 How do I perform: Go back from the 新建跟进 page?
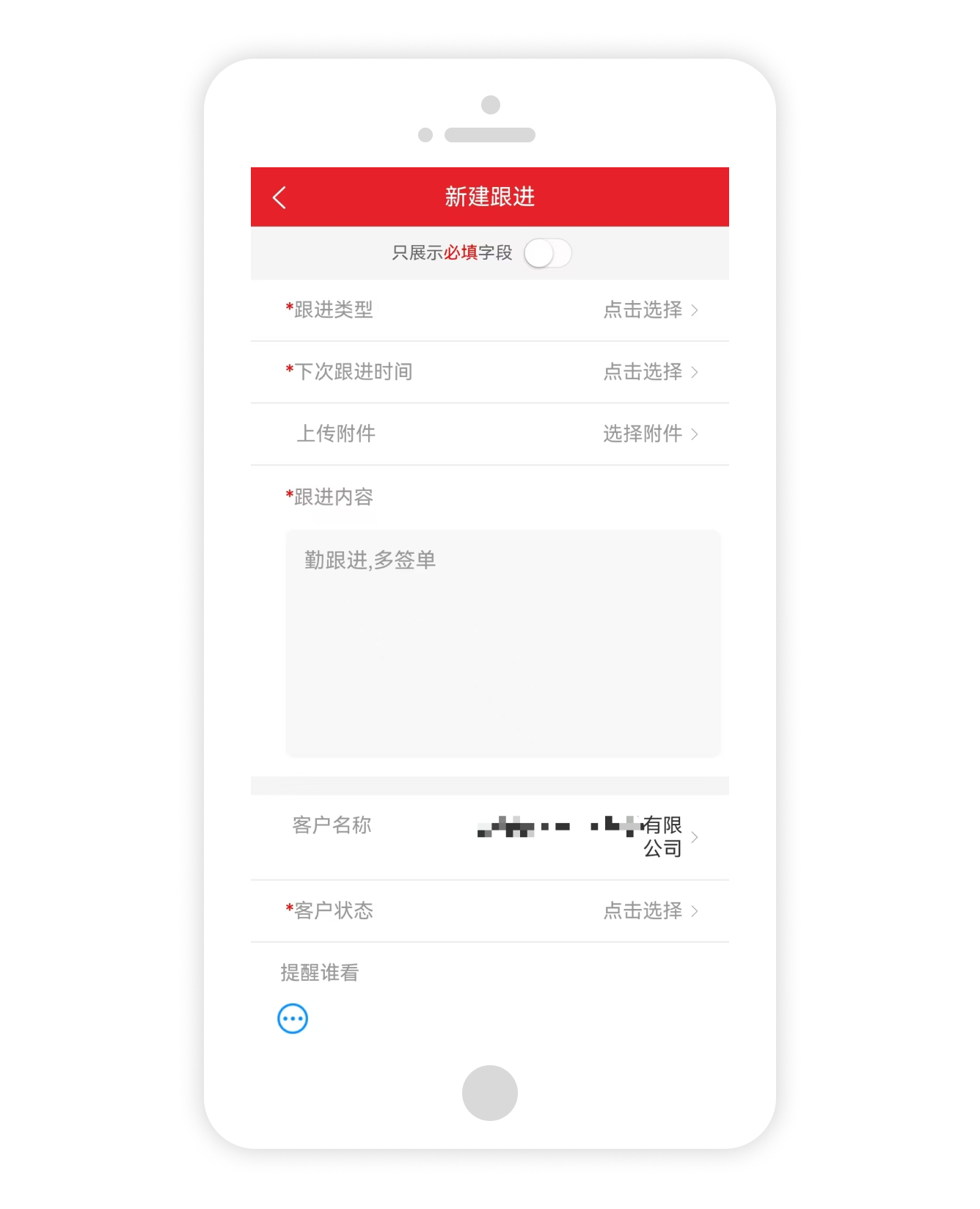click(279, 197)
